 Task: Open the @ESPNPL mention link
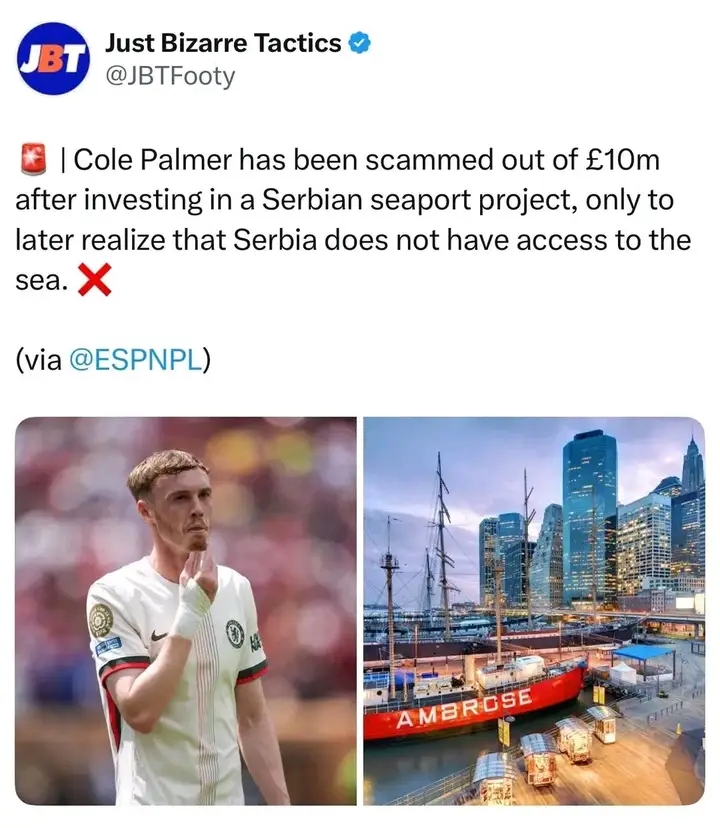(x=136, y=360)
